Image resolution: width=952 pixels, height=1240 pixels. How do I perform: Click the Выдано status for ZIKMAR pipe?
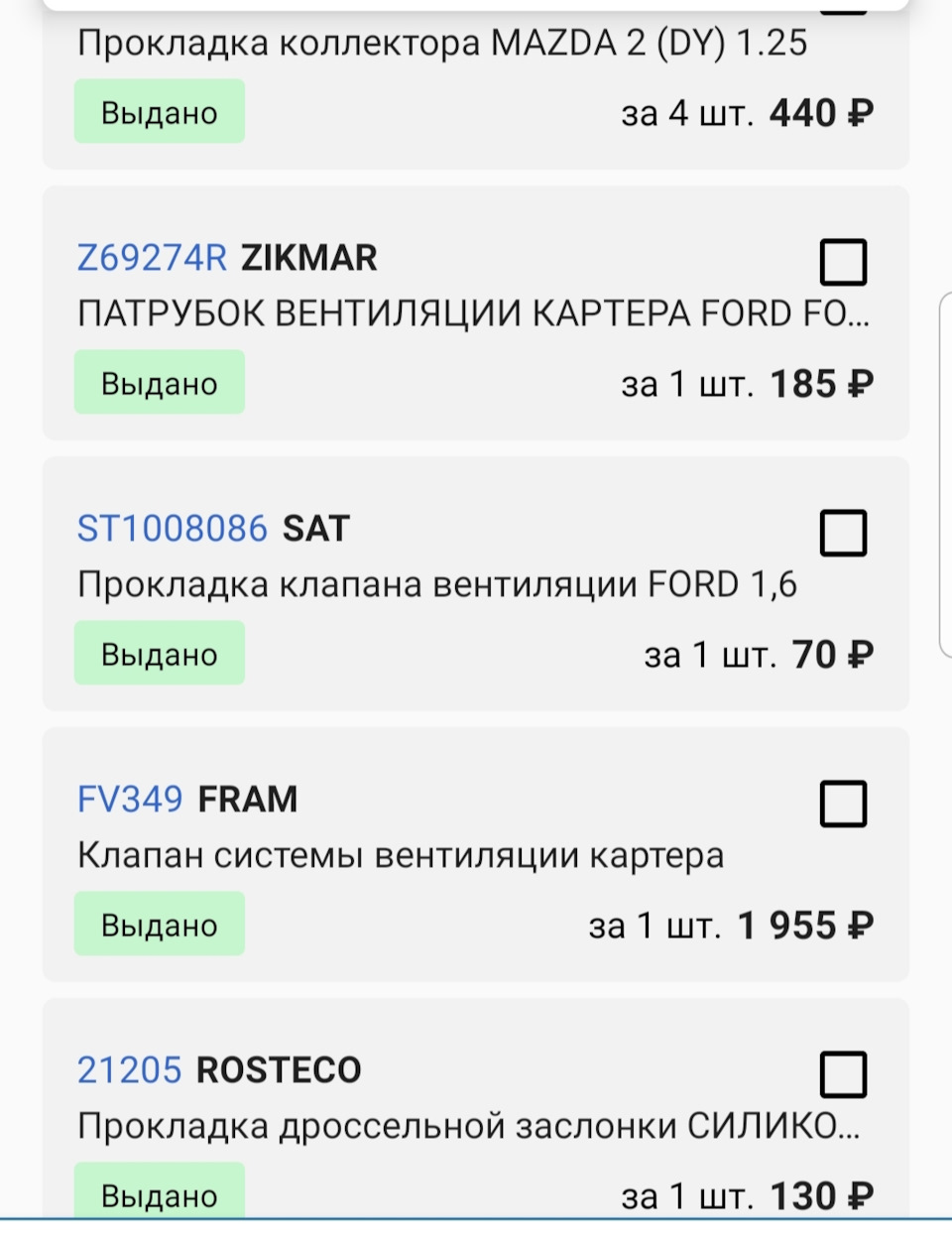(159, 381)
